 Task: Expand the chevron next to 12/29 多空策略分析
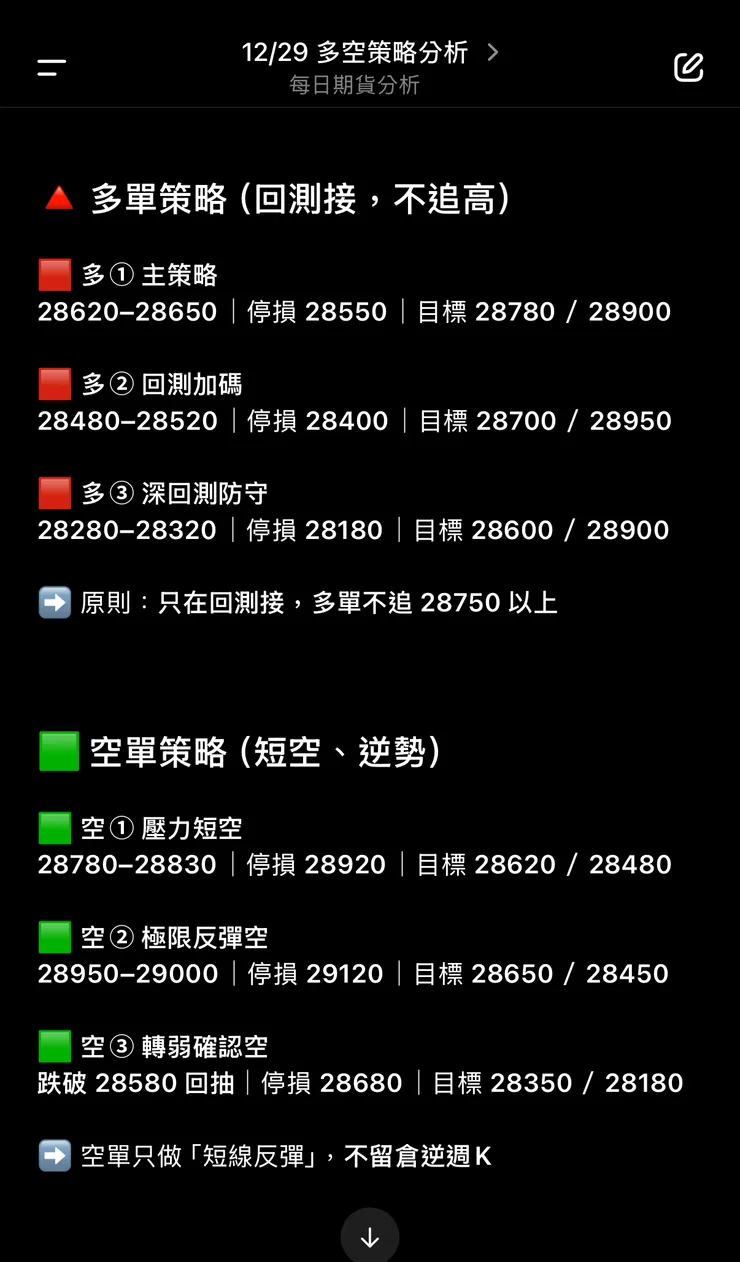[x=491, y=52]
